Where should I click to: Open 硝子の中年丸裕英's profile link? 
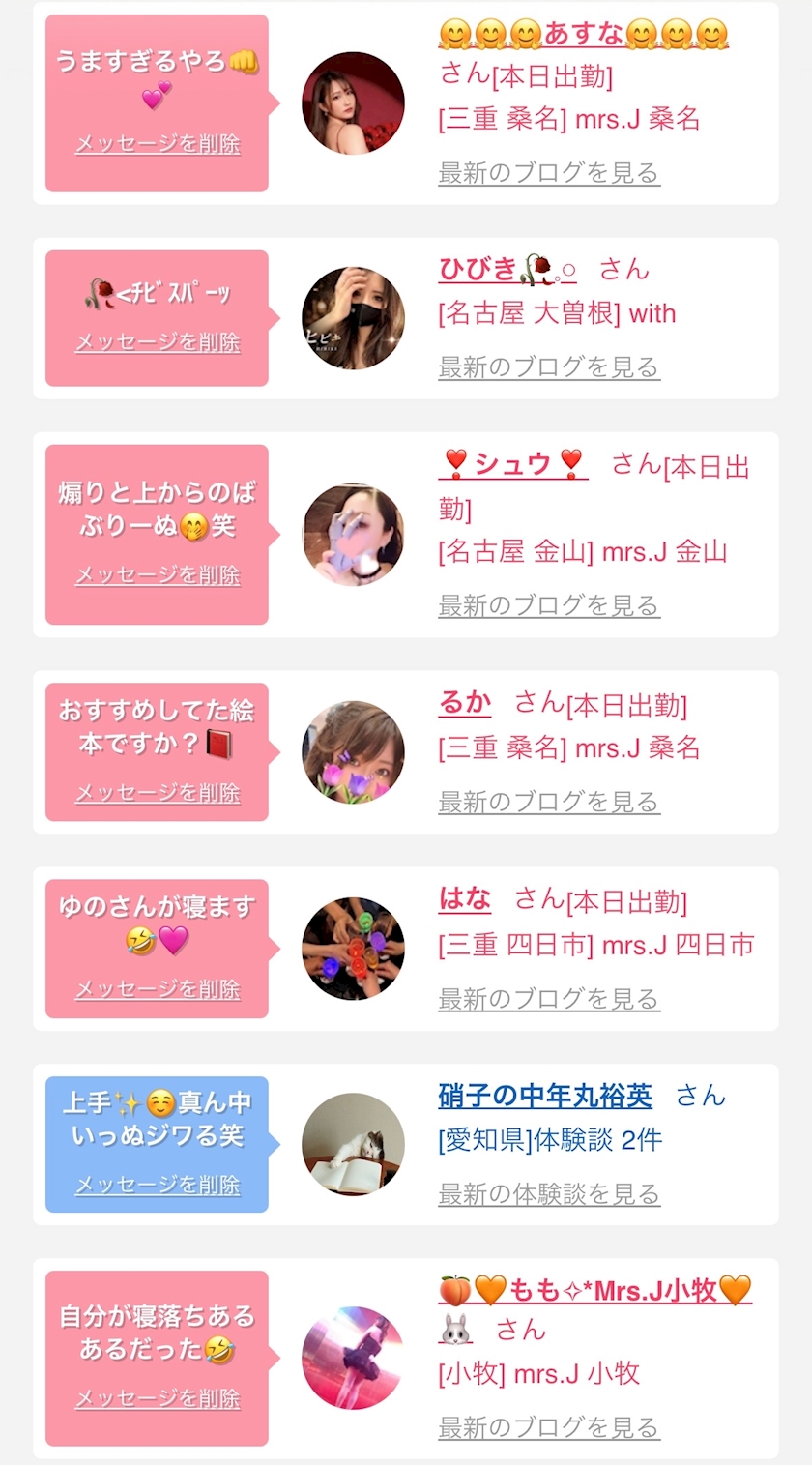[545, 1096]
